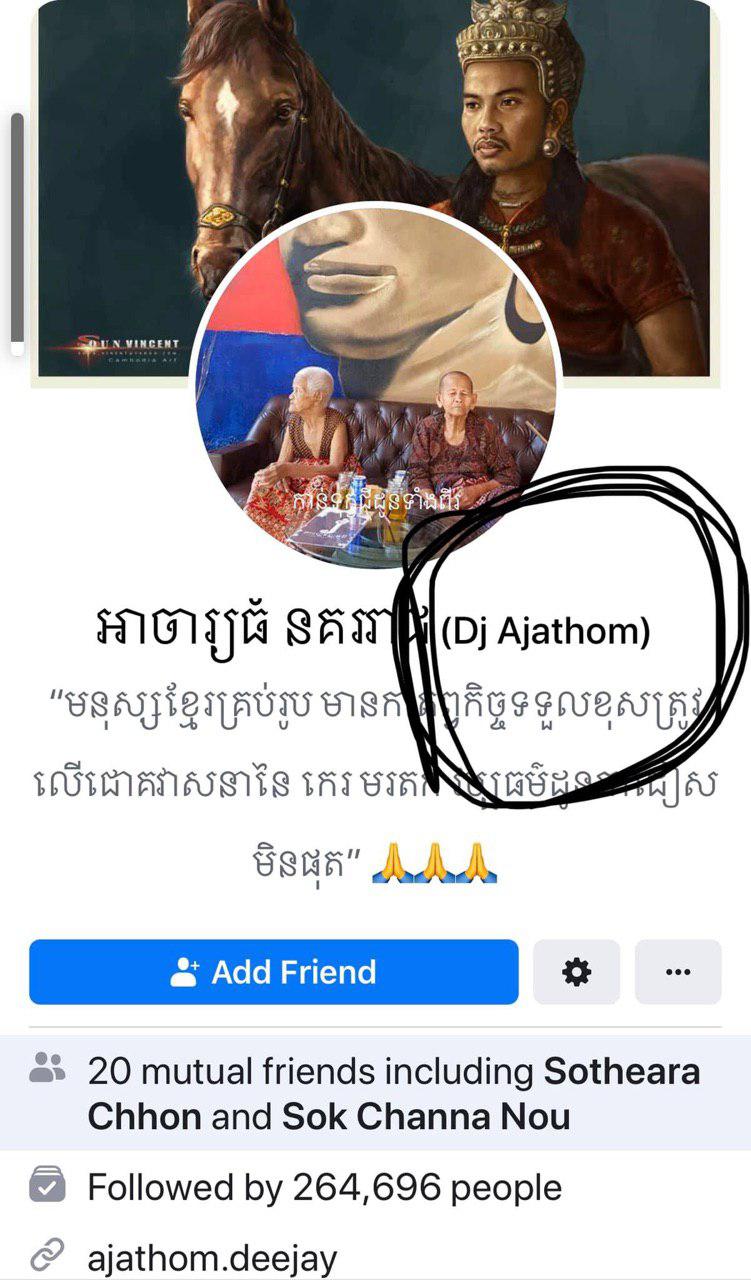Open the ajathom.deejay link
Screen dimensions: 751x1280
[x=212, y=1256]
